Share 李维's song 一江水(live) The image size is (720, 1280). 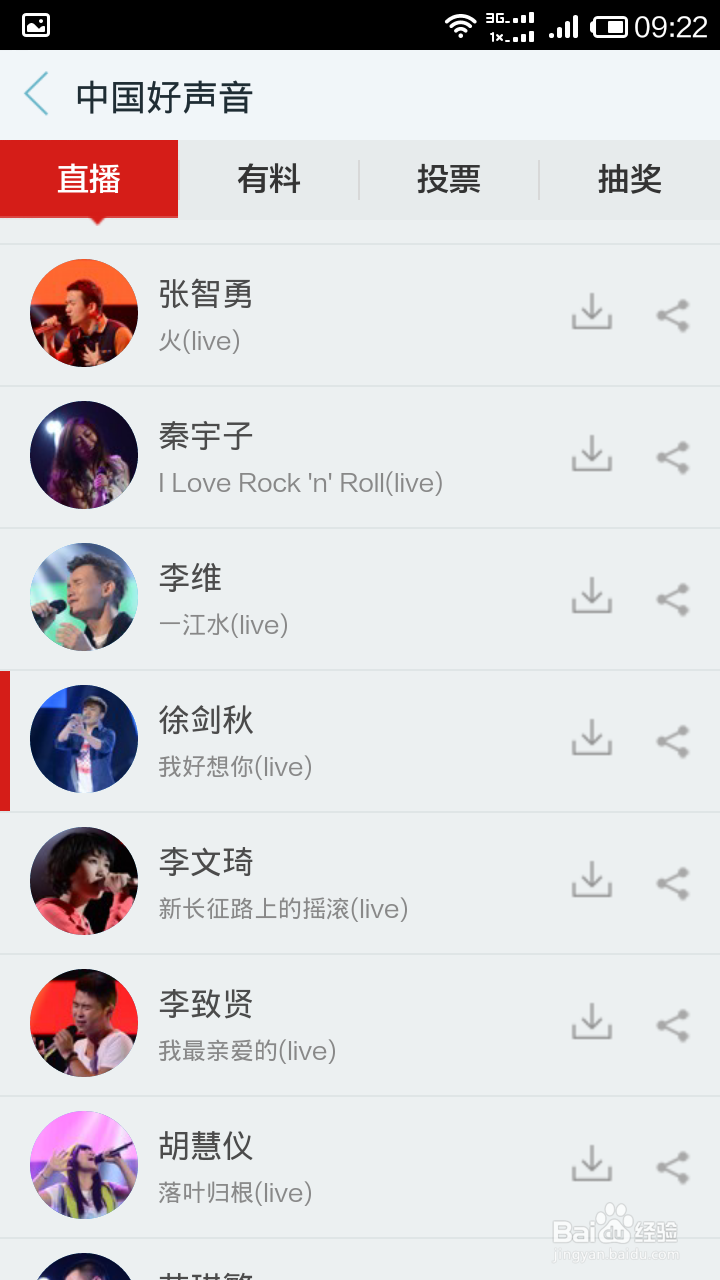pos(673,599)
